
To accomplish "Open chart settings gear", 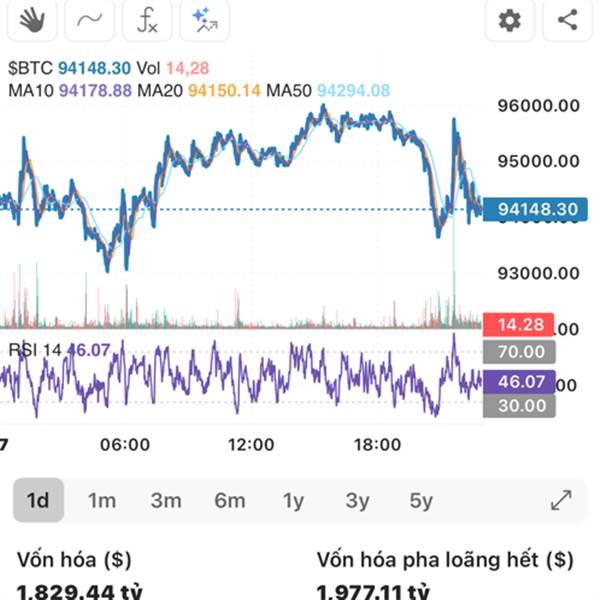I will (x=510, y=20).
